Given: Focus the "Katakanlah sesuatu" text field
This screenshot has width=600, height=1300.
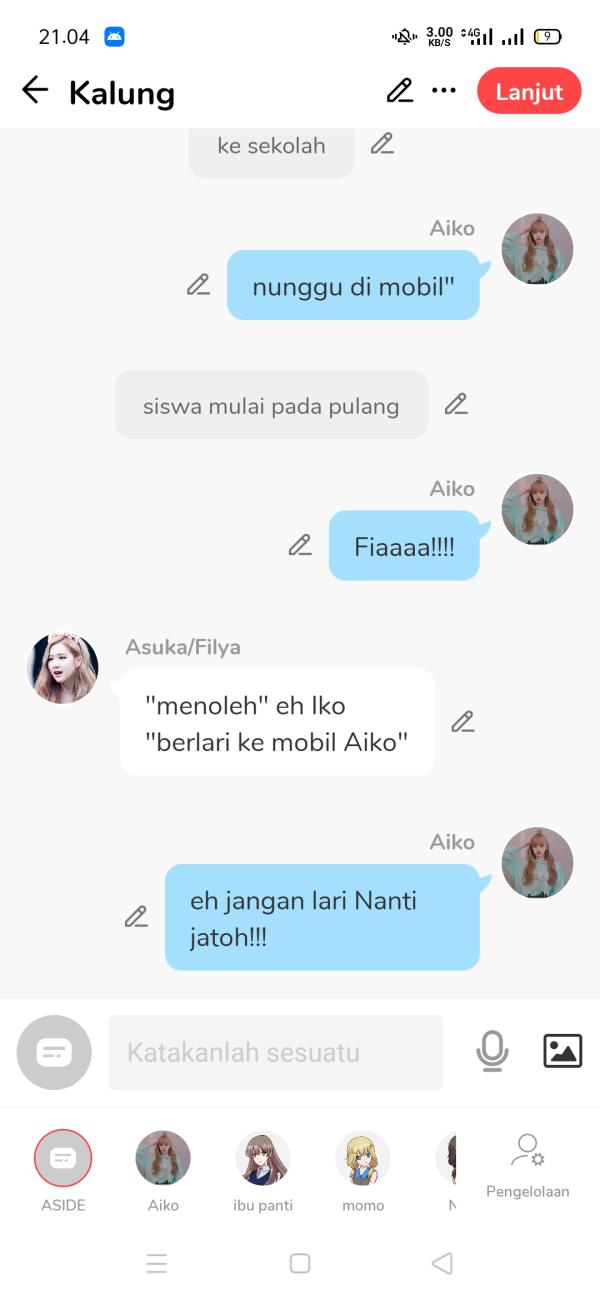Looking at the screenshot, I should pos(275,1052).
